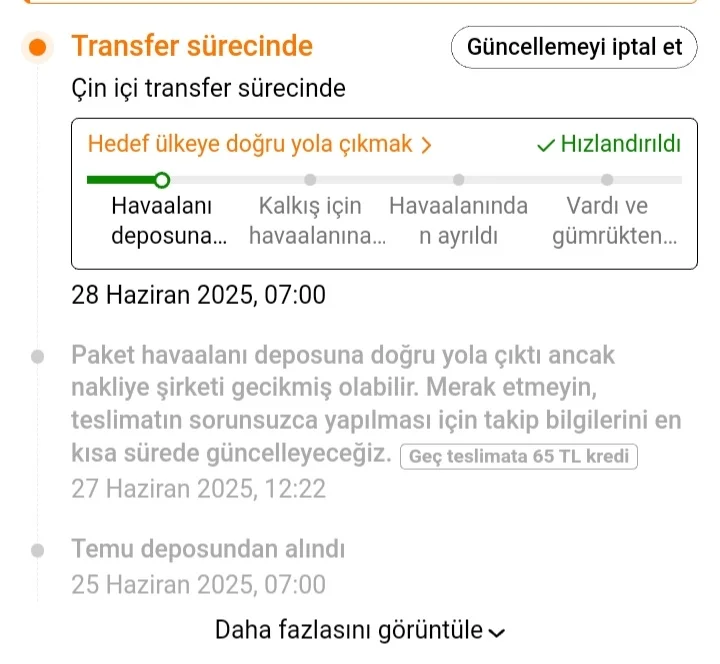Screen dimensions: 720x664
Task: Open Hedef ülkeye doğru yola çıkmak details
Action: pos(260,144)
